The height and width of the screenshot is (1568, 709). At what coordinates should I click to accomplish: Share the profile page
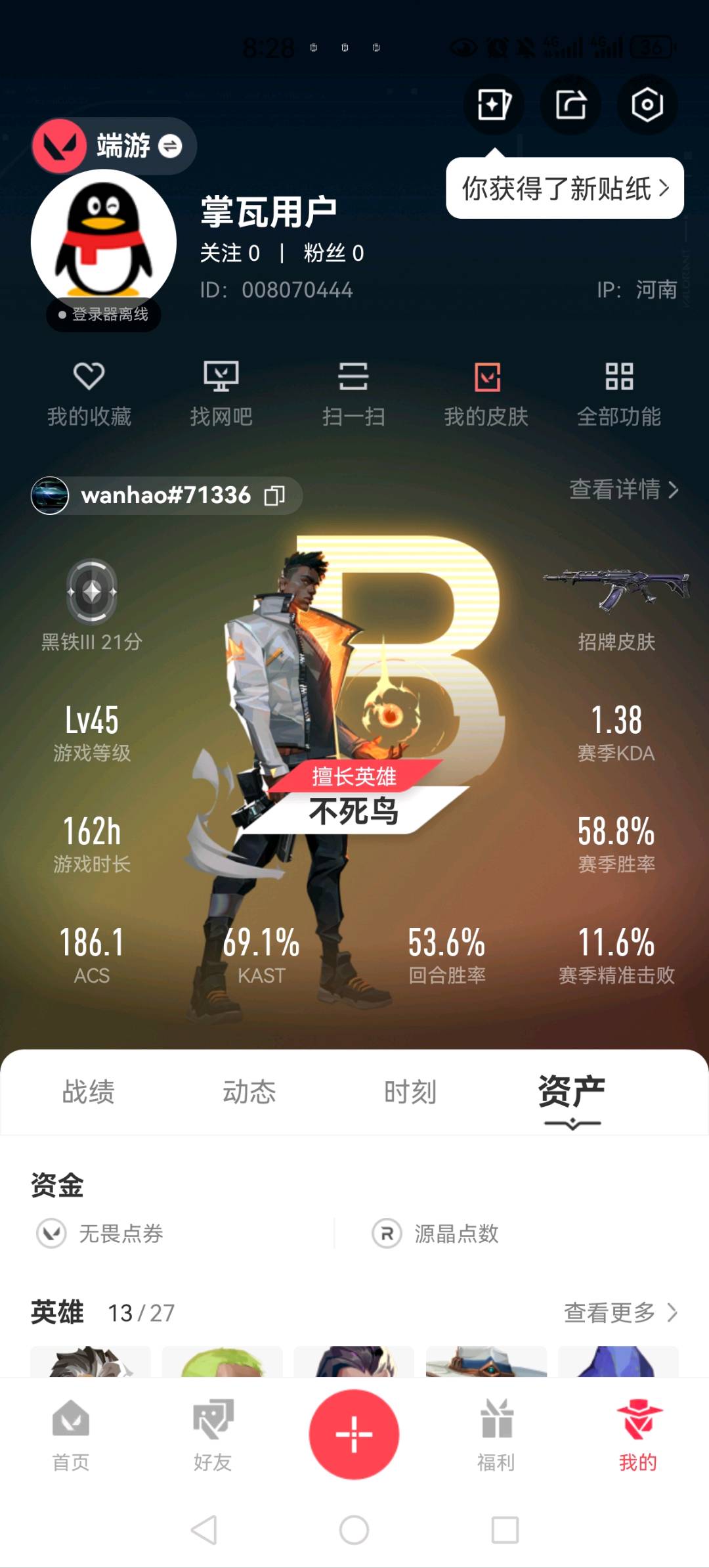click(x=570, y=104)
